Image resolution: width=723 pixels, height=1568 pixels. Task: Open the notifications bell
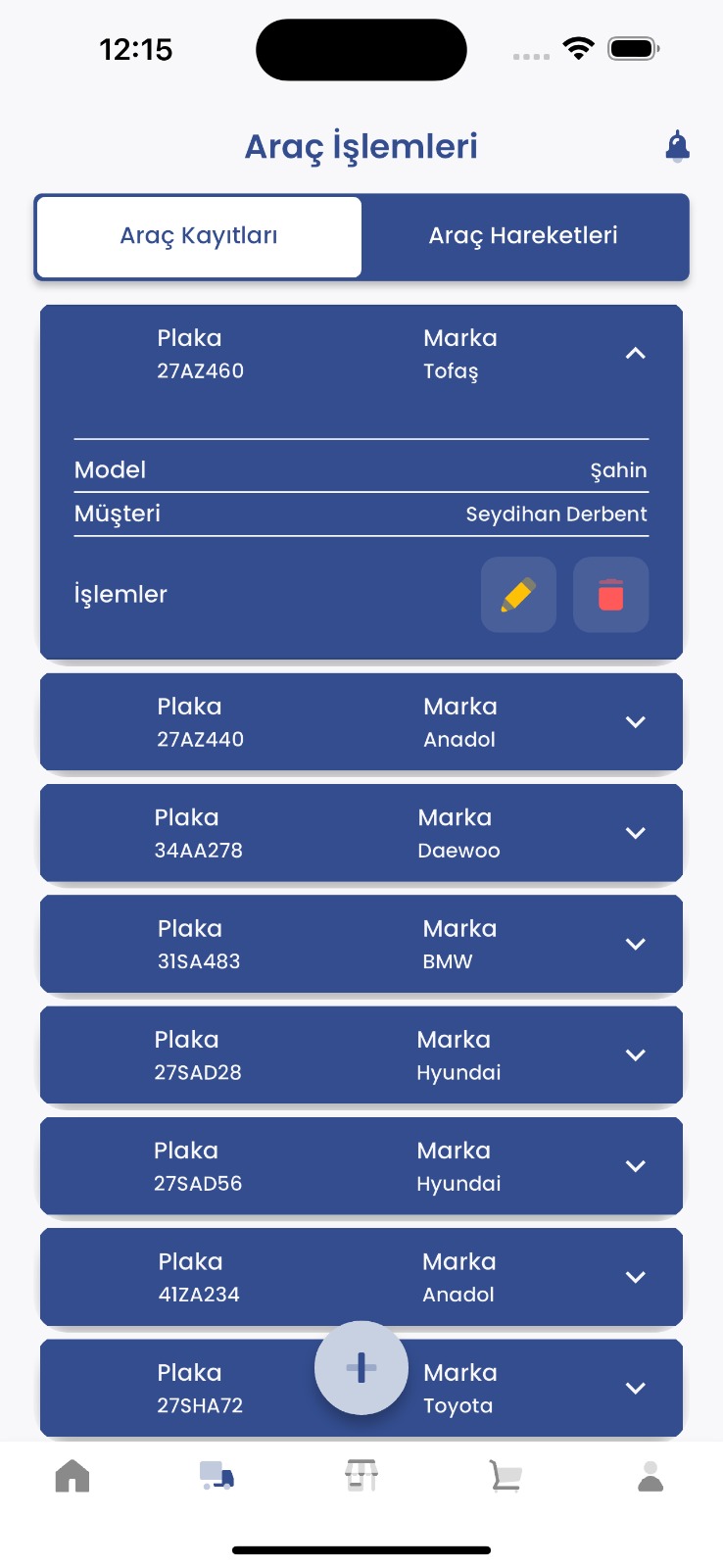coord(677,147)
